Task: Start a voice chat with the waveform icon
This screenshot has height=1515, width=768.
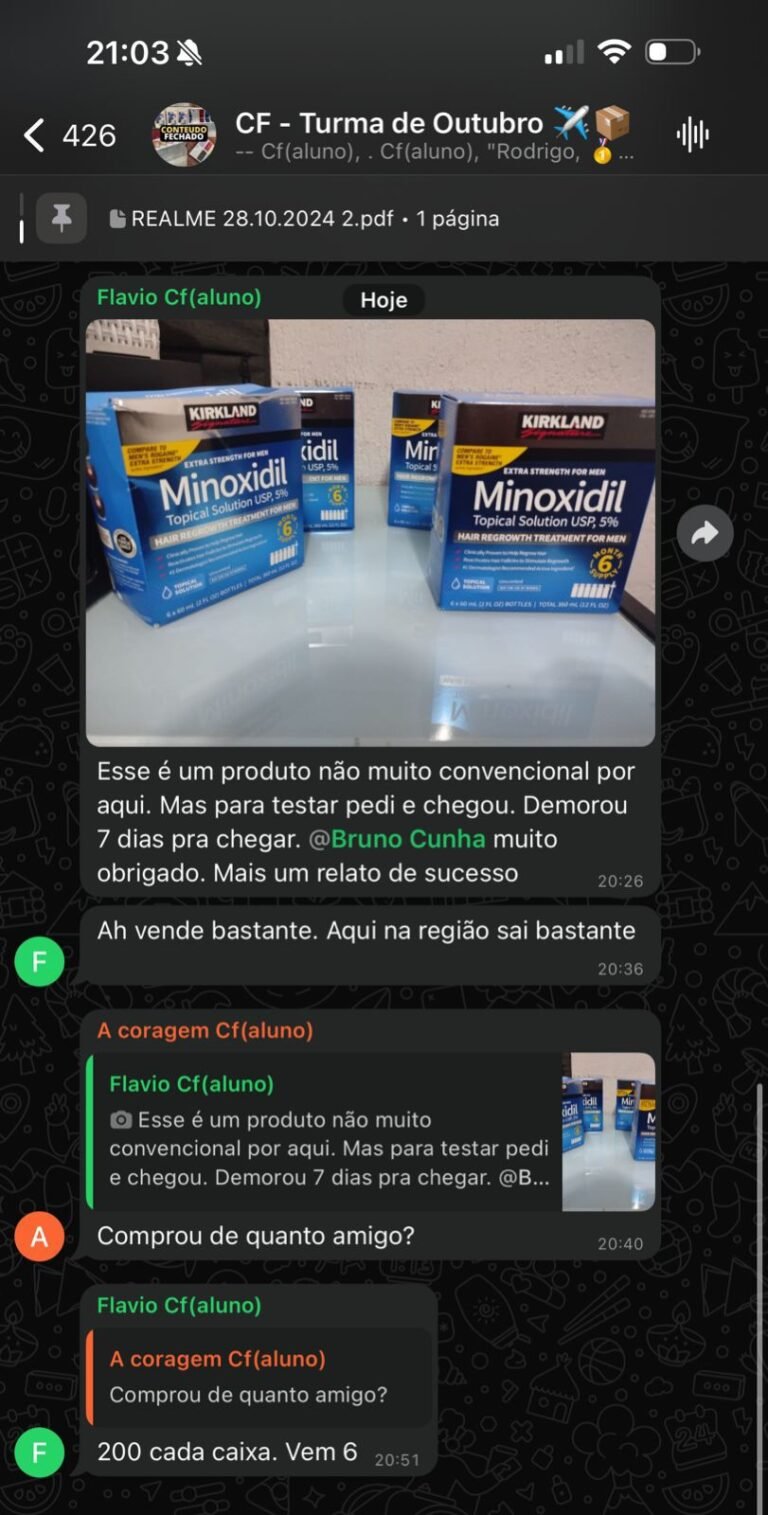Action: coord(692,135)
